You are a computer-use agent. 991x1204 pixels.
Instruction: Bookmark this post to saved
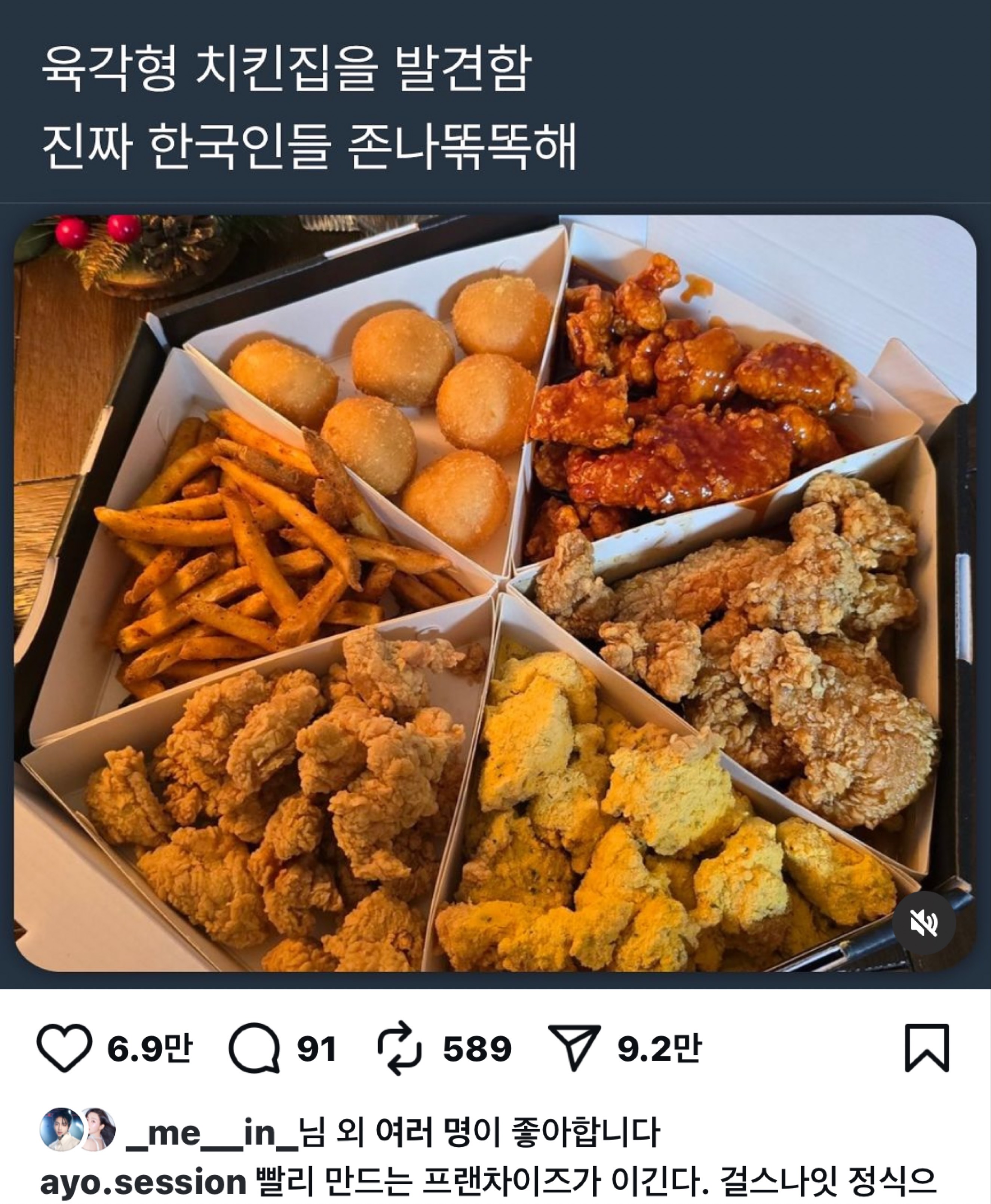pyautogui.click(x=927, y=1048)
